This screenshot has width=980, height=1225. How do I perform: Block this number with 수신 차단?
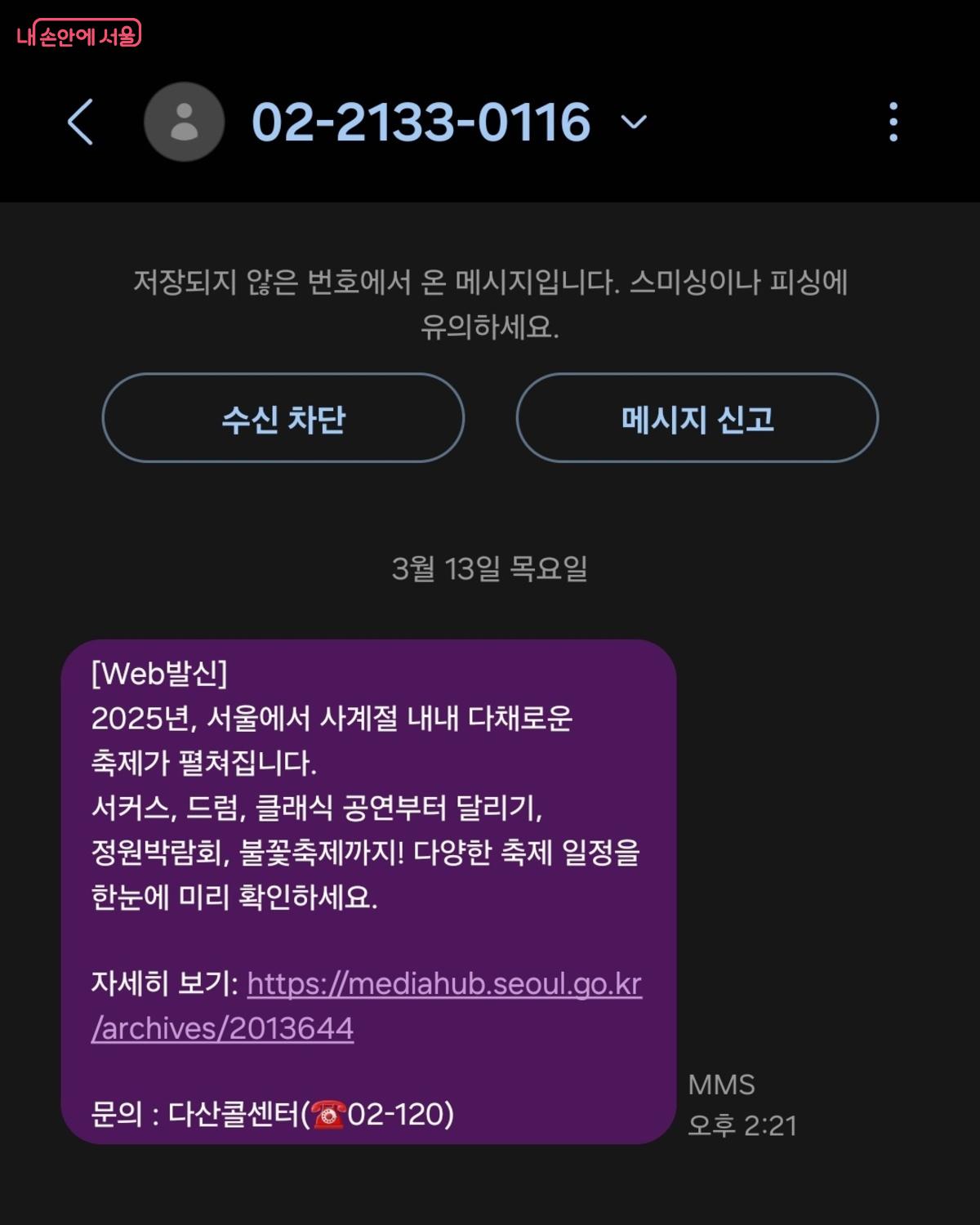click(283, 418)
